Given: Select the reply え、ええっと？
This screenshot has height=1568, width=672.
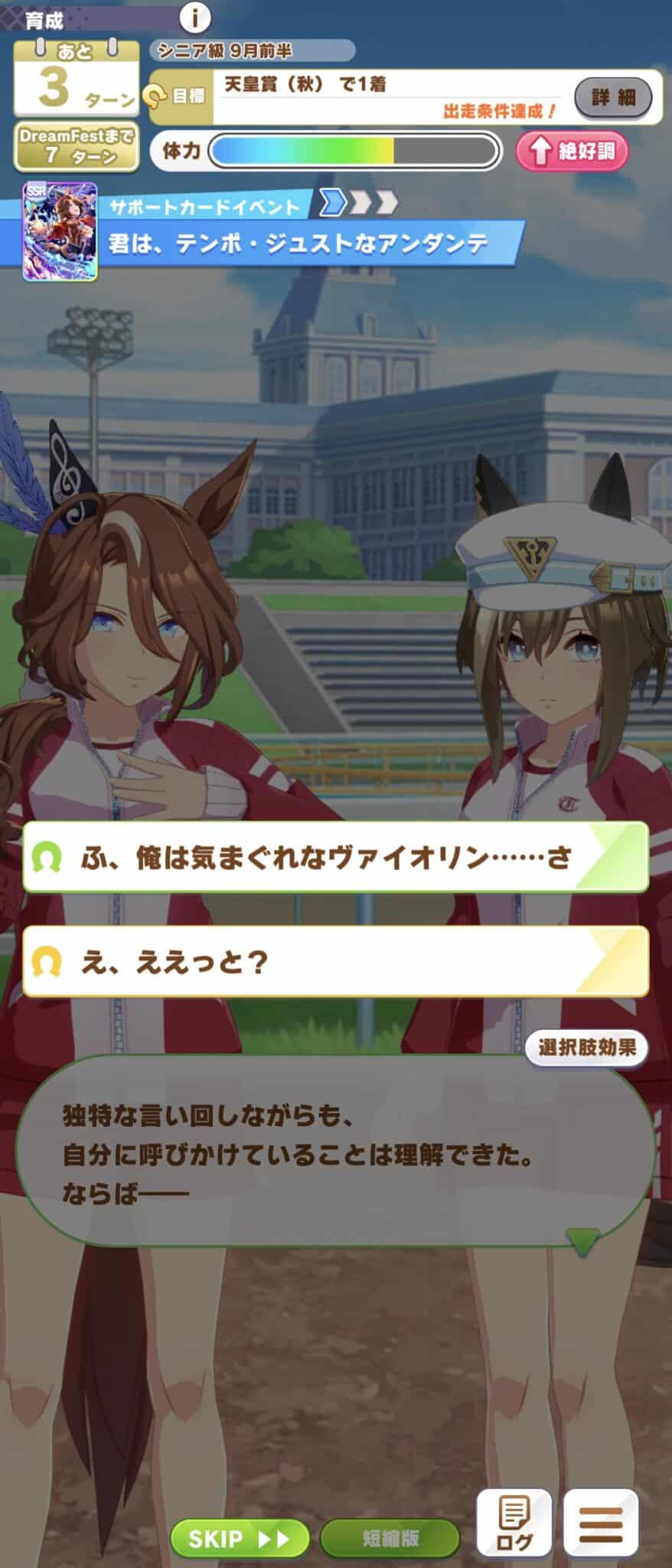Looking at the screenshot, I should point(335,961).
